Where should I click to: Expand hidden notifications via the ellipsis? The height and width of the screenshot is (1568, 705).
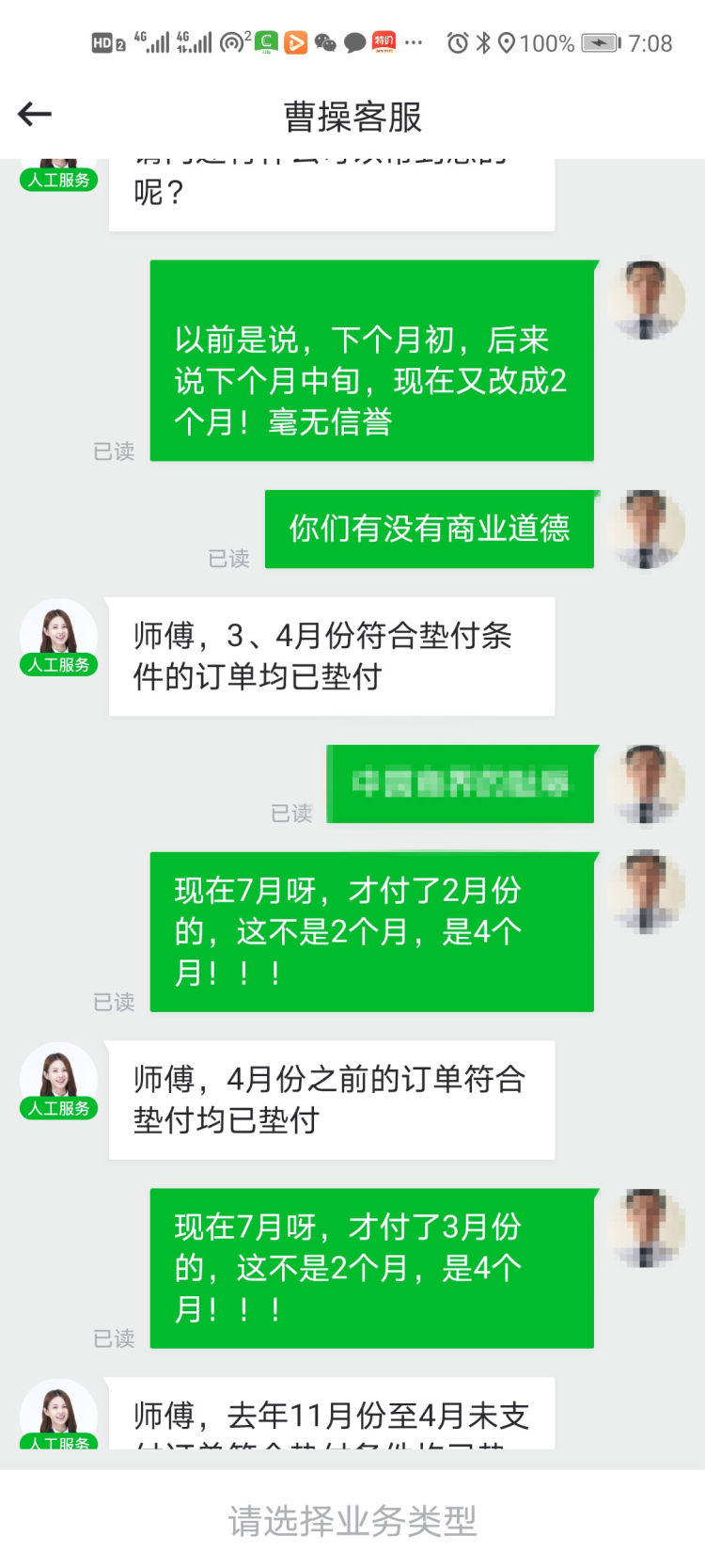(414, 42)
